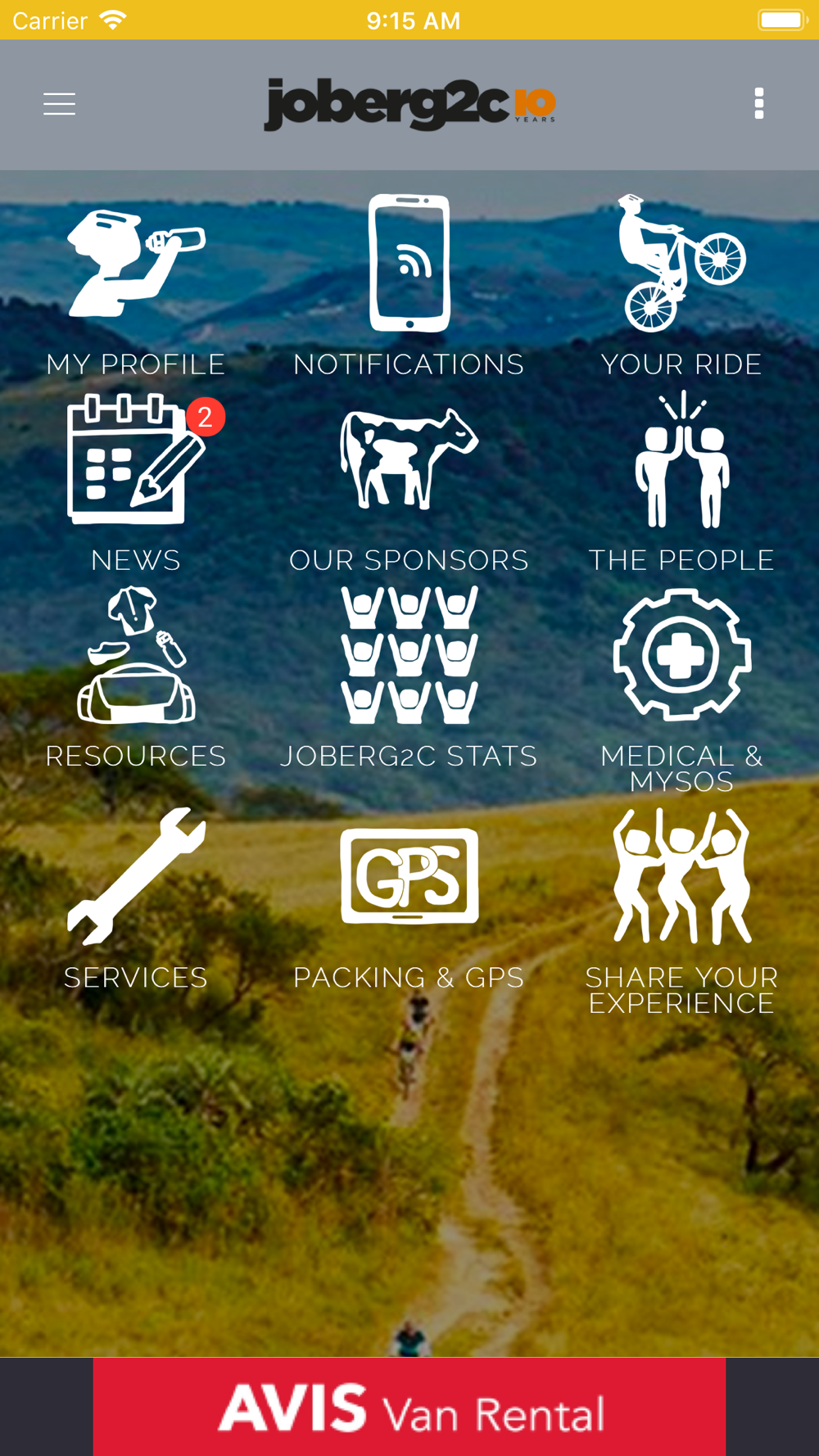
Task: Open the AVIS Van Rental banner
Action: [409, 1406]
